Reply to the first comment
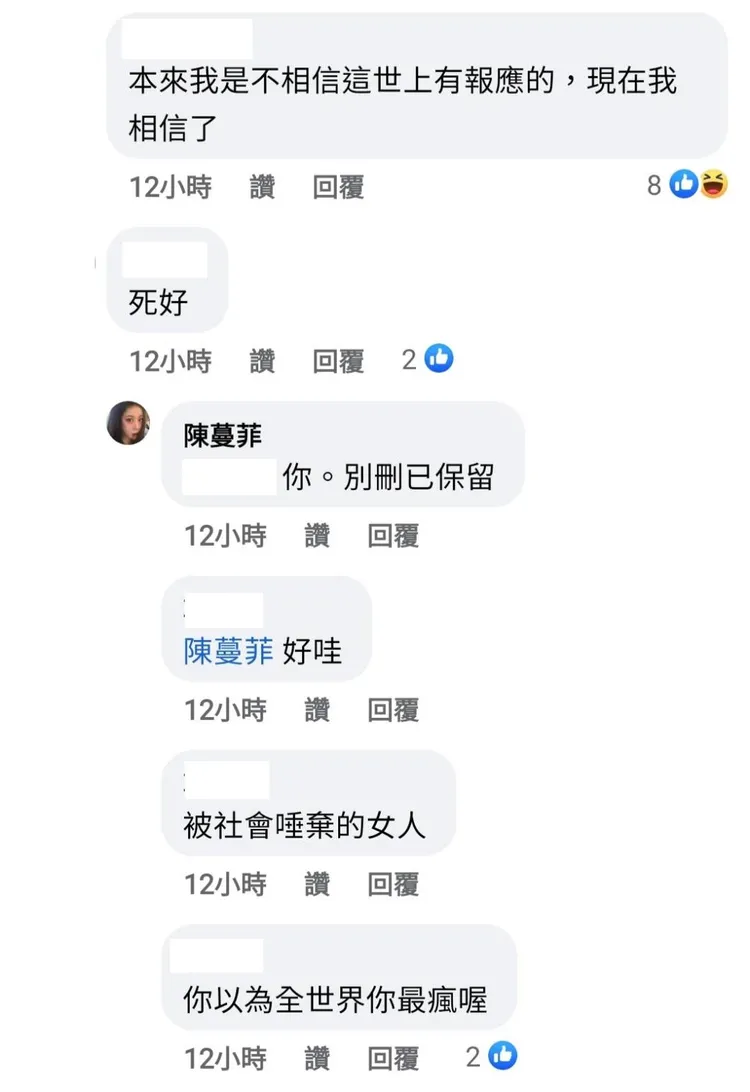 pyautogui.click(x=337, y=187)
